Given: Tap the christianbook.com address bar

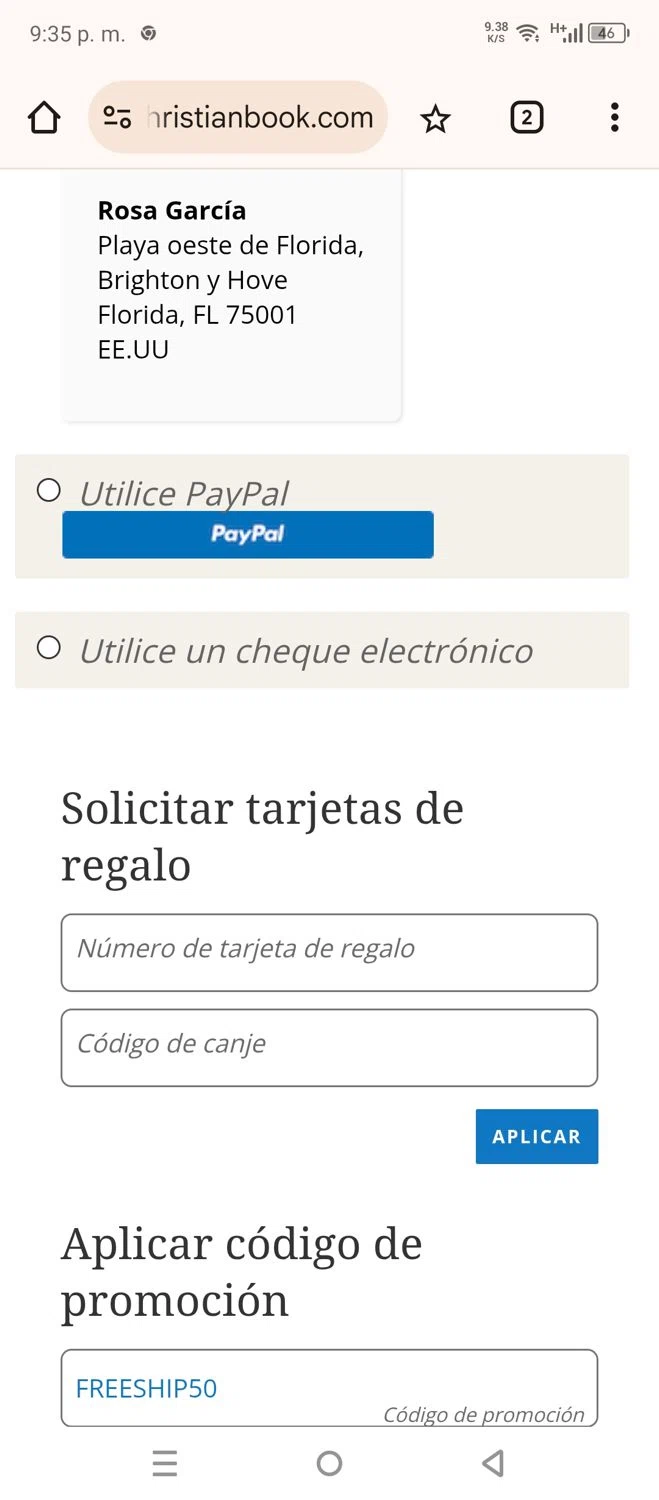Looking at the screenshot, I should (x=238, y=117).
